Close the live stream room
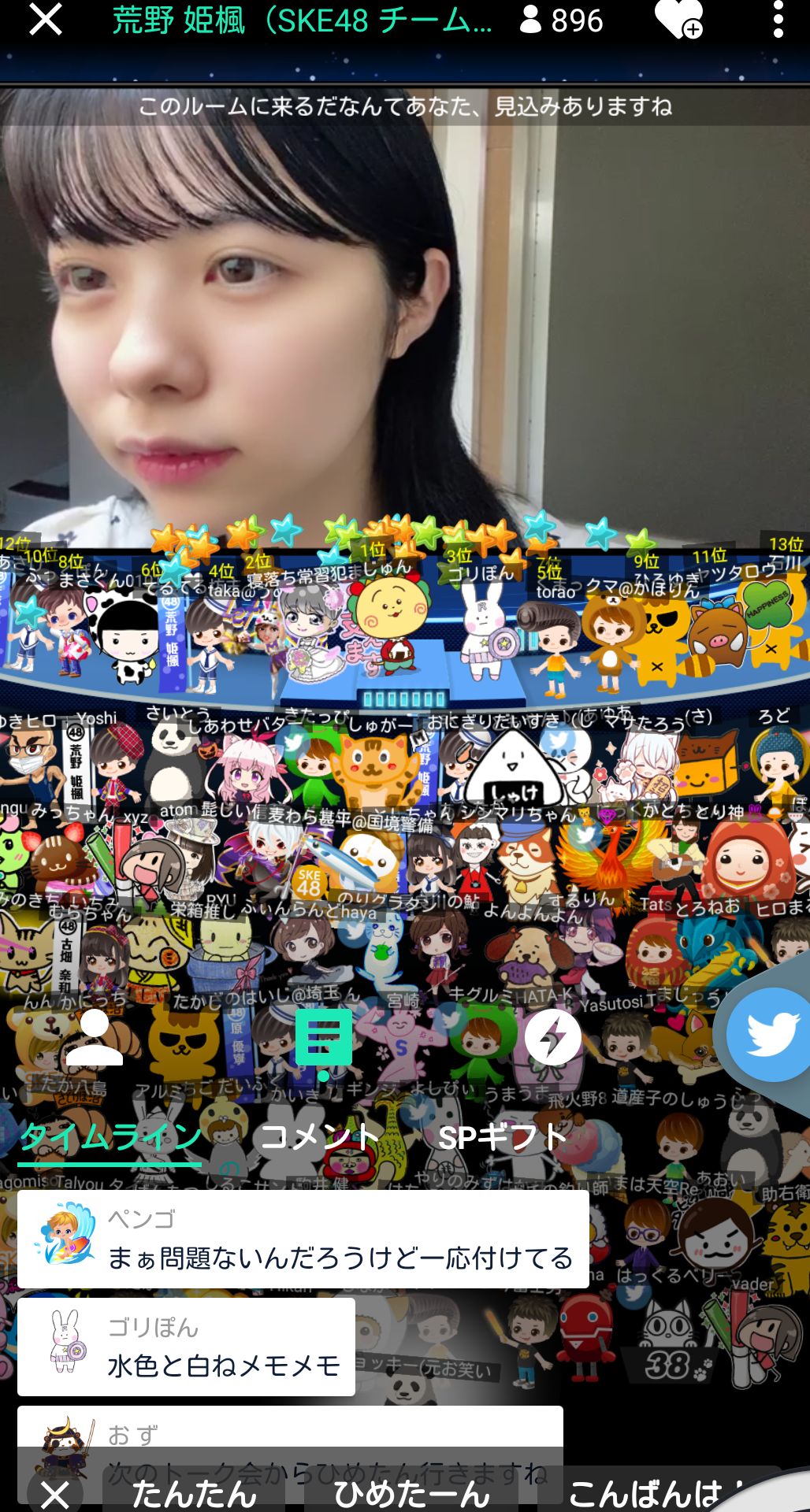Screen dimensions: 810x1512 (x=45, y=20)
